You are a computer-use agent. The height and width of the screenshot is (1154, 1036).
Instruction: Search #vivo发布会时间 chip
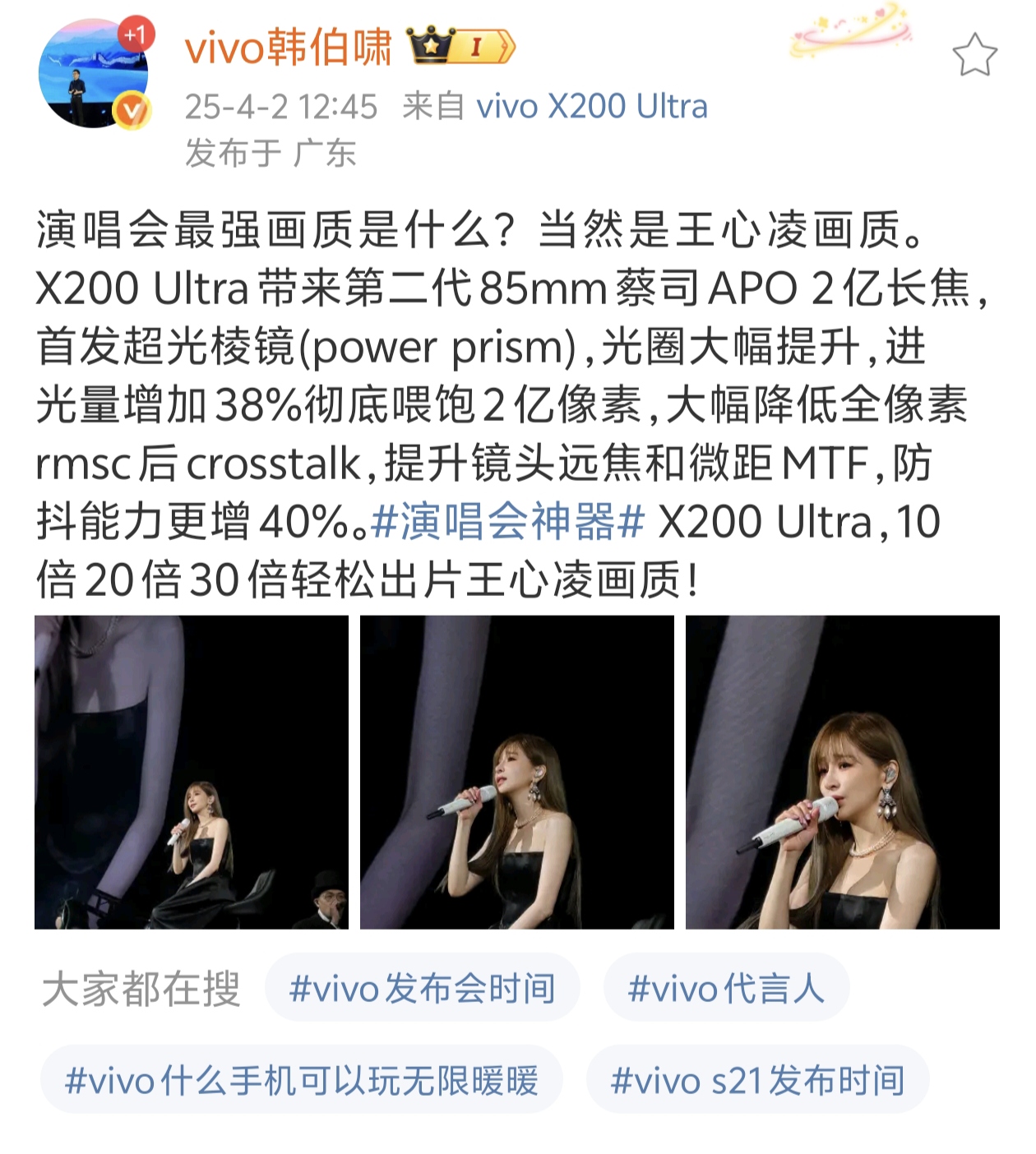[423, 988]
